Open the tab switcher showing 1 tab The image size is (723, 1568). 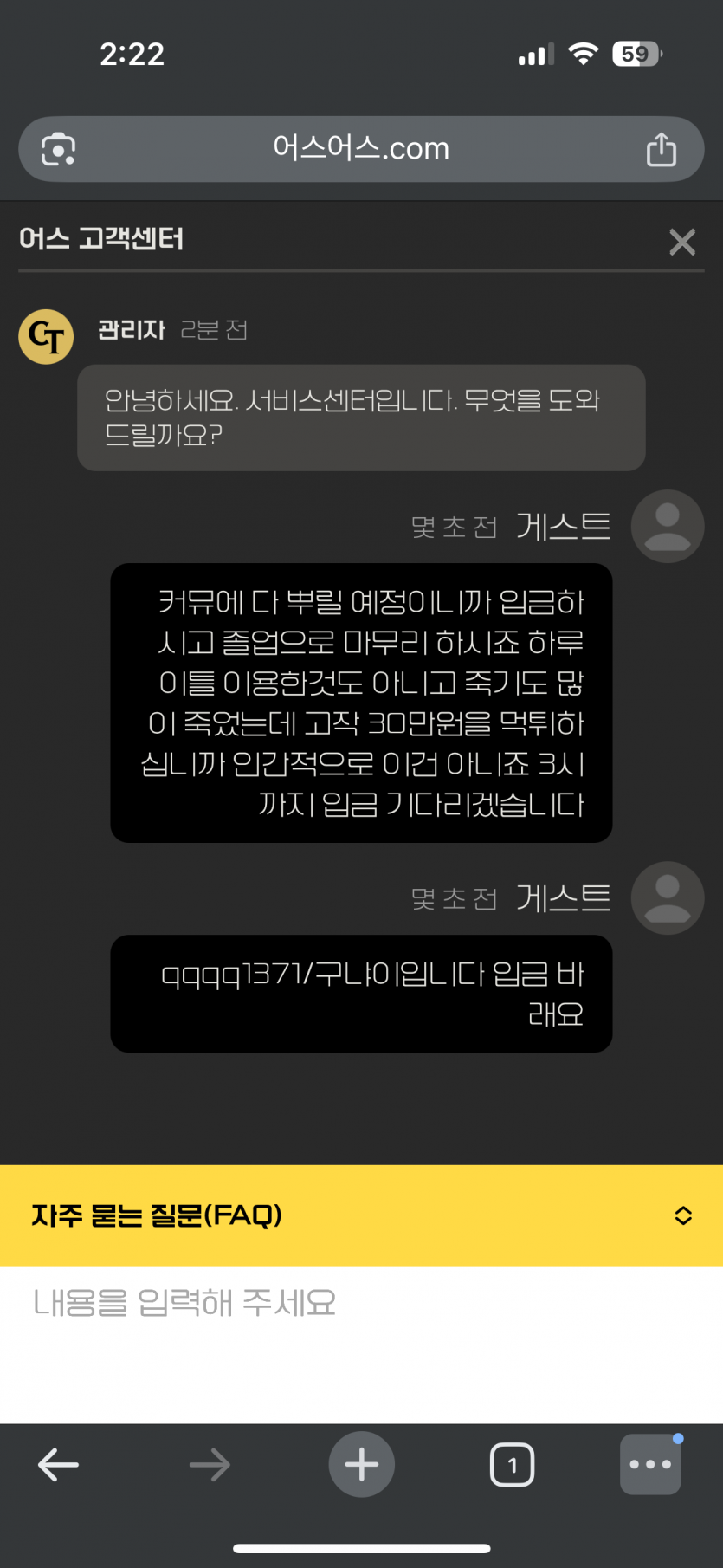tap(512, 1464)
